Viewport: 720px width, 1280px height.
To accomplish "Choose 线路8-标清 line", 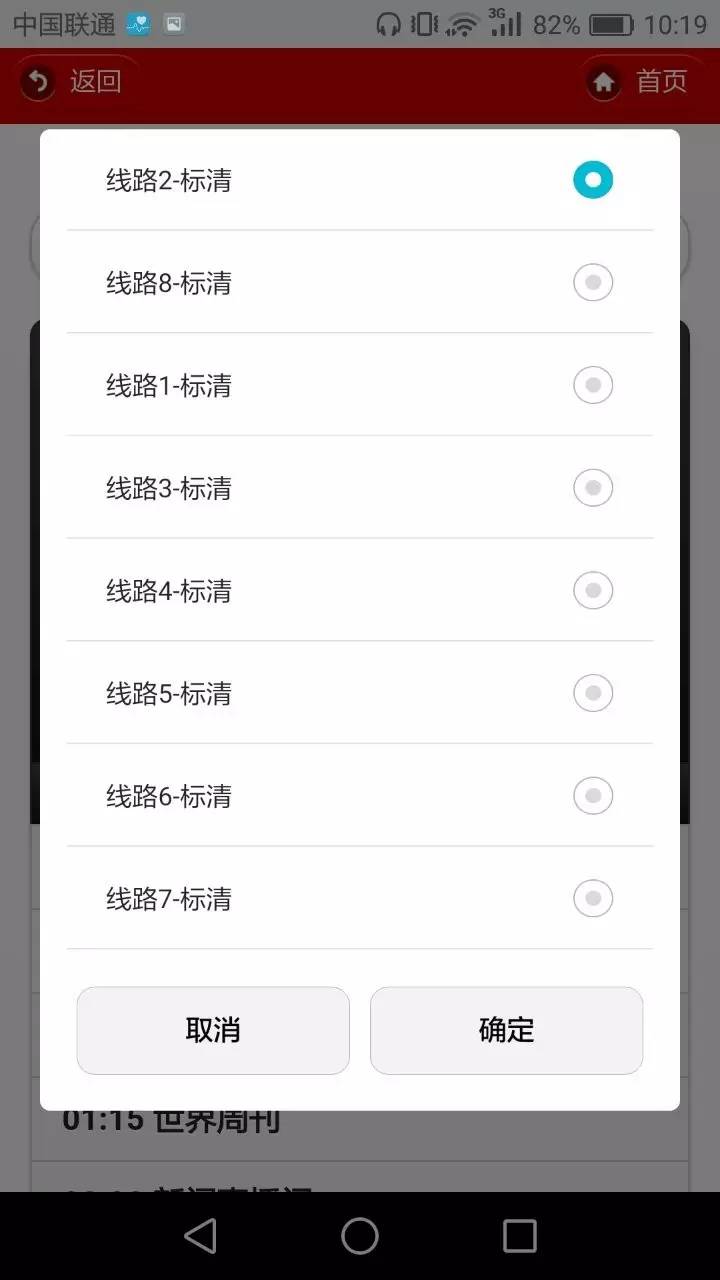I will [592, 283].
